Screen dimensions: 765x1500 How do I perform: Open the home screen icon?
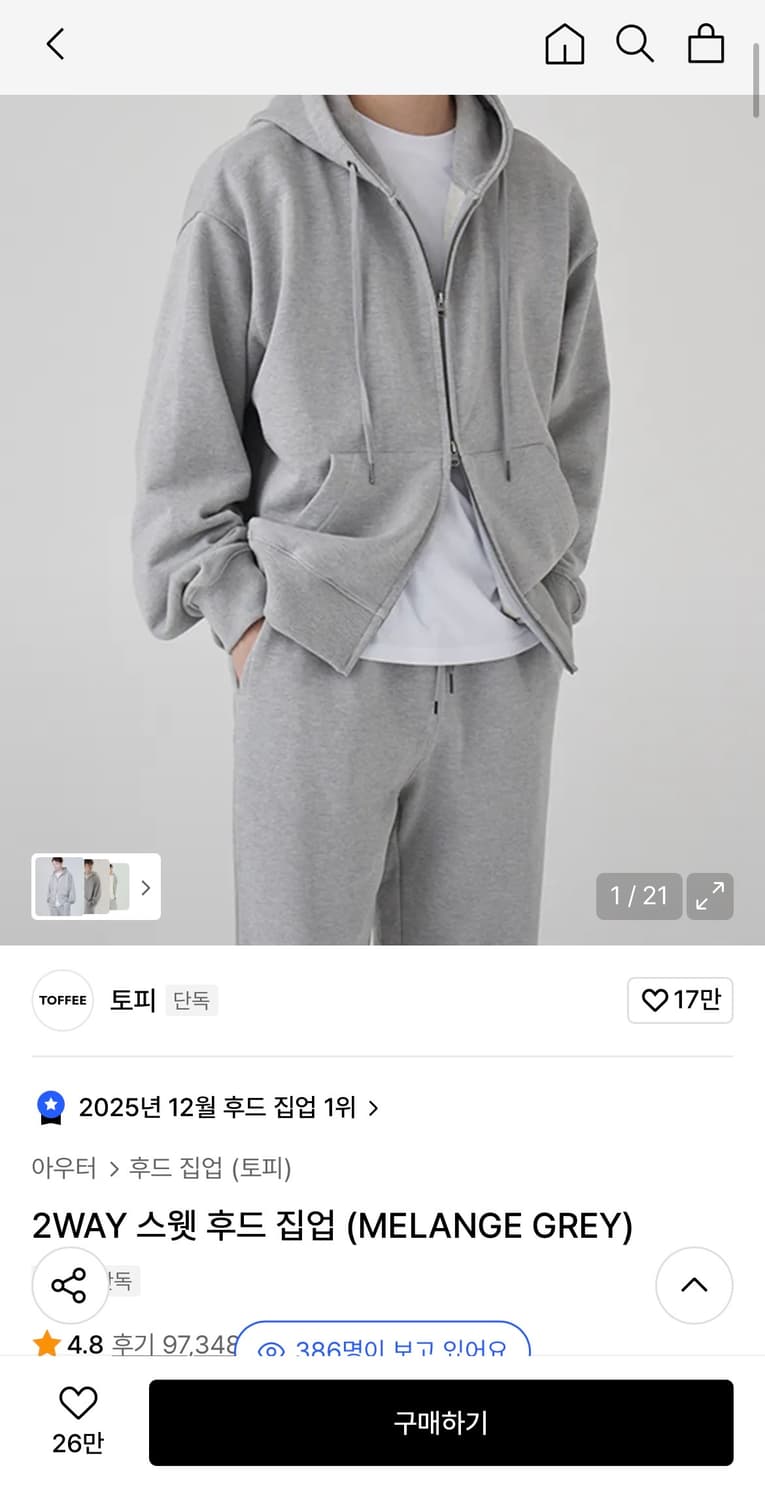click(x=564, y=44)
